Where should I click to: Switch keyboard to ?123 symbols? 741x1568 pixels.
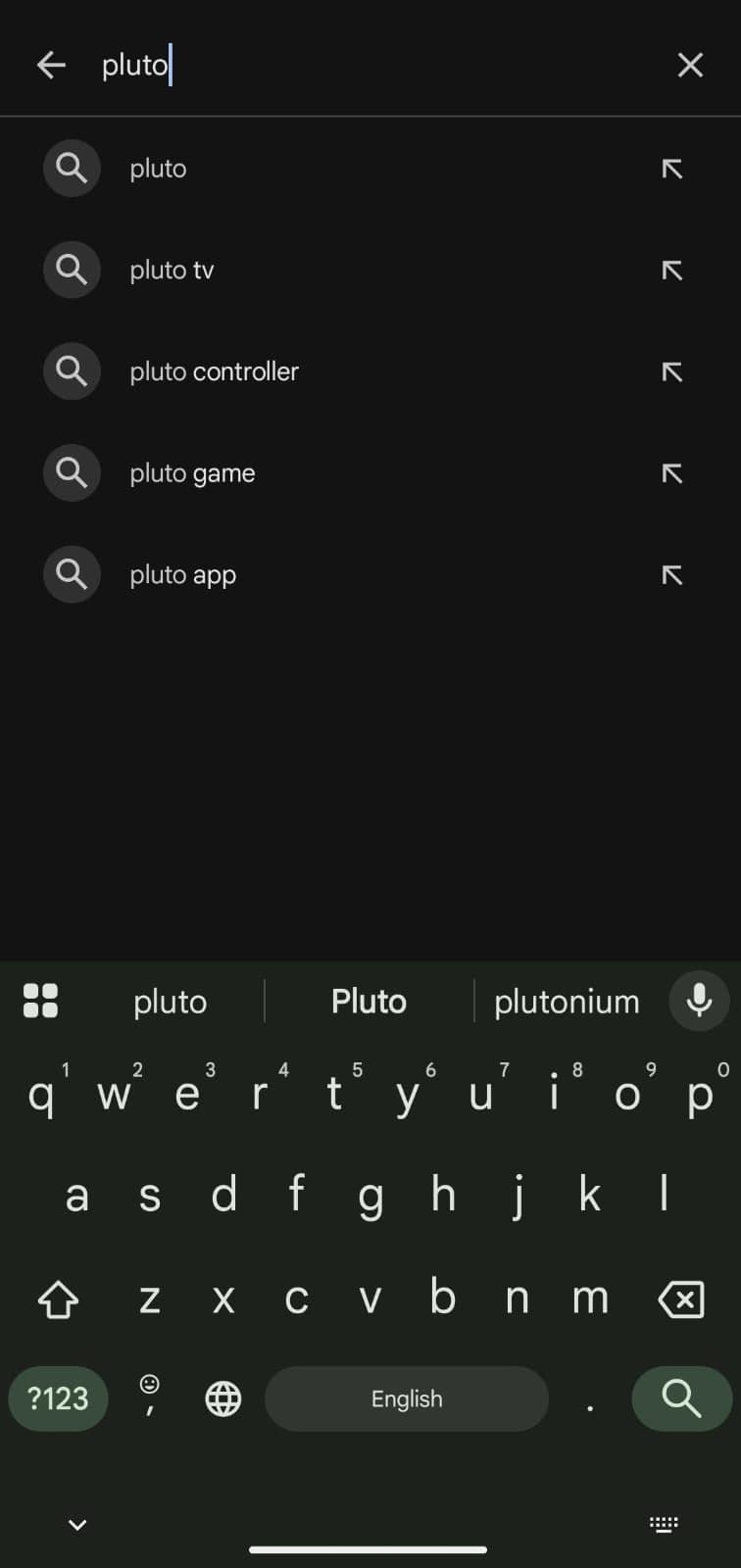(x=58, y=1398)
